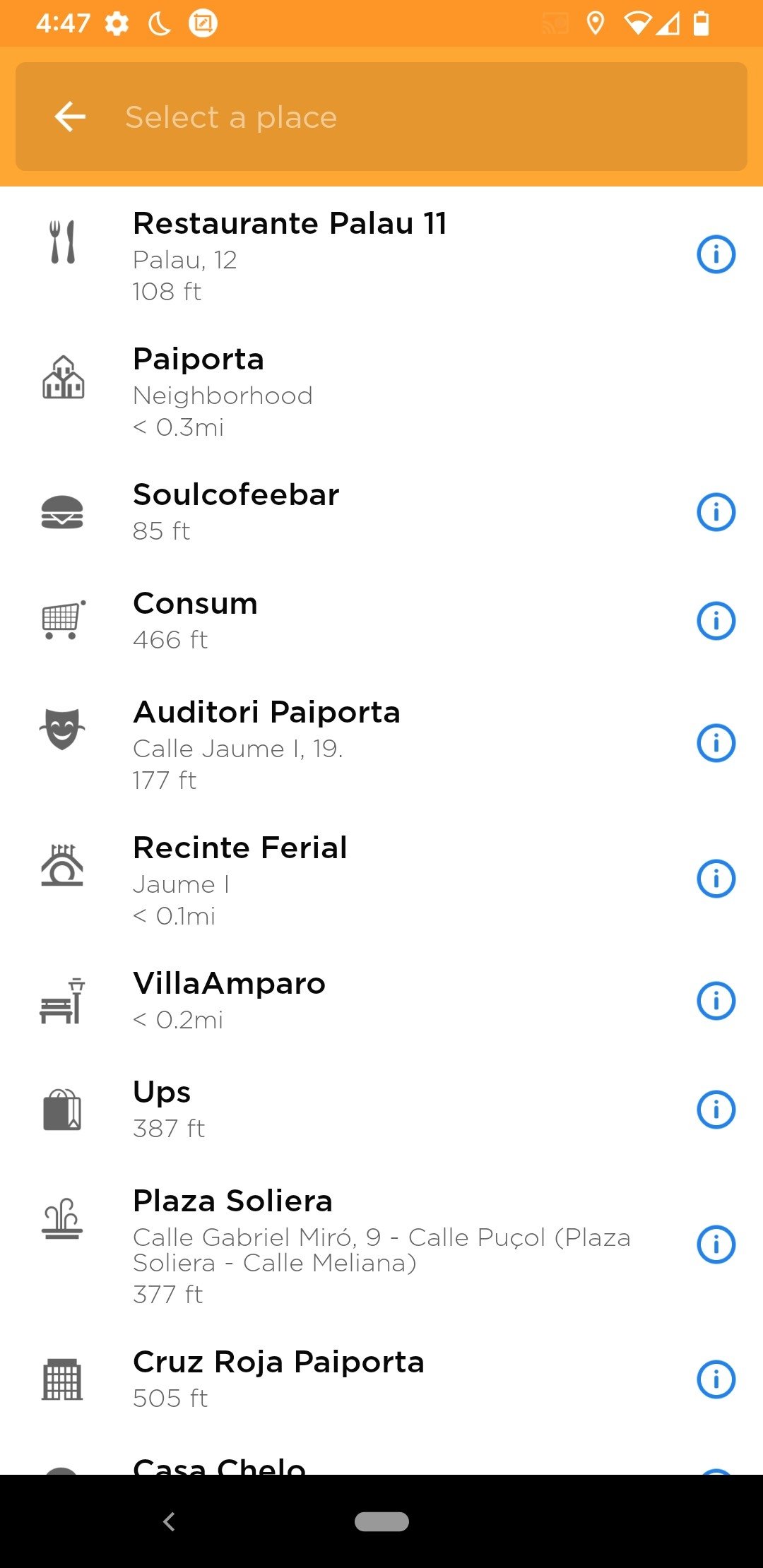Show details for Auditori Paiporta via info icon
Screen dimensions: 763x1568
[716, 743]
